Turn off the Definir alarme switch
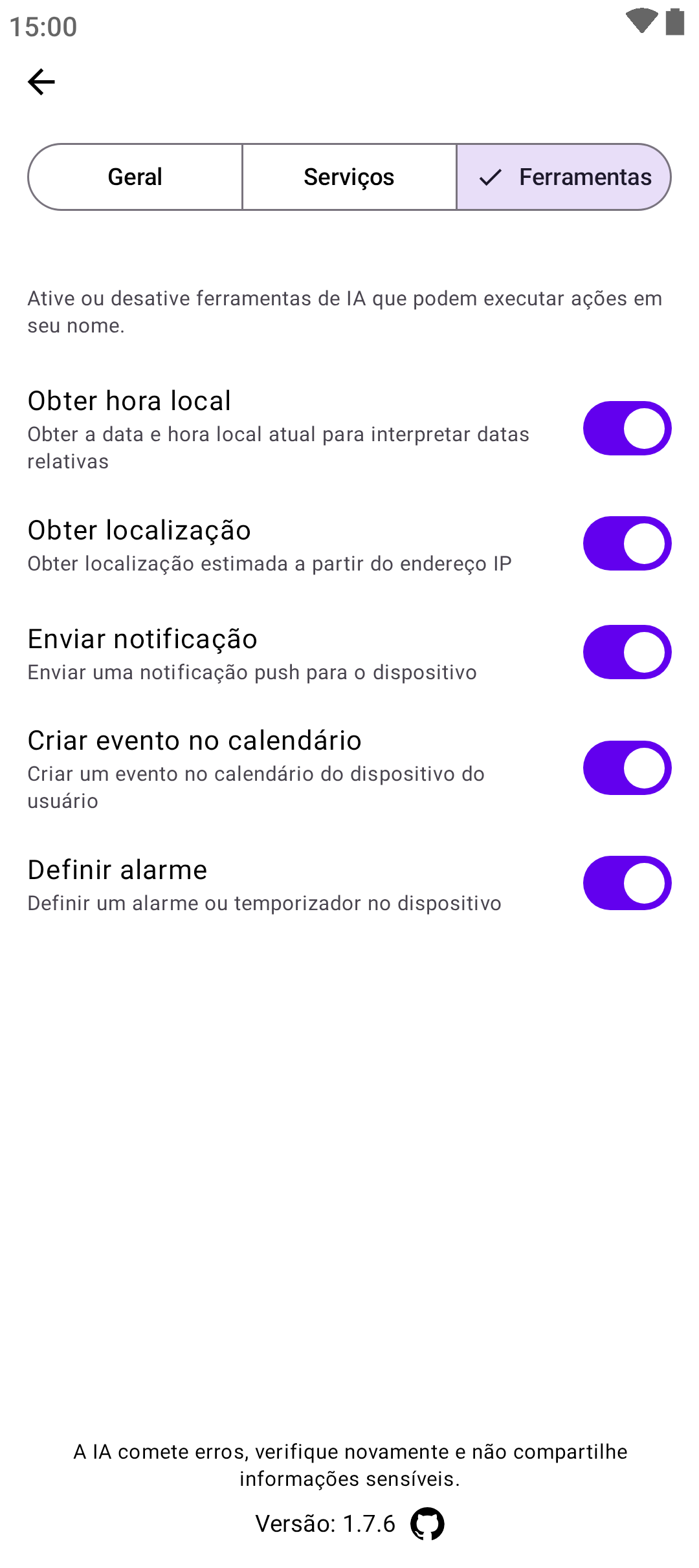Viewport: 699px width, 1568px height. point(627,883)
